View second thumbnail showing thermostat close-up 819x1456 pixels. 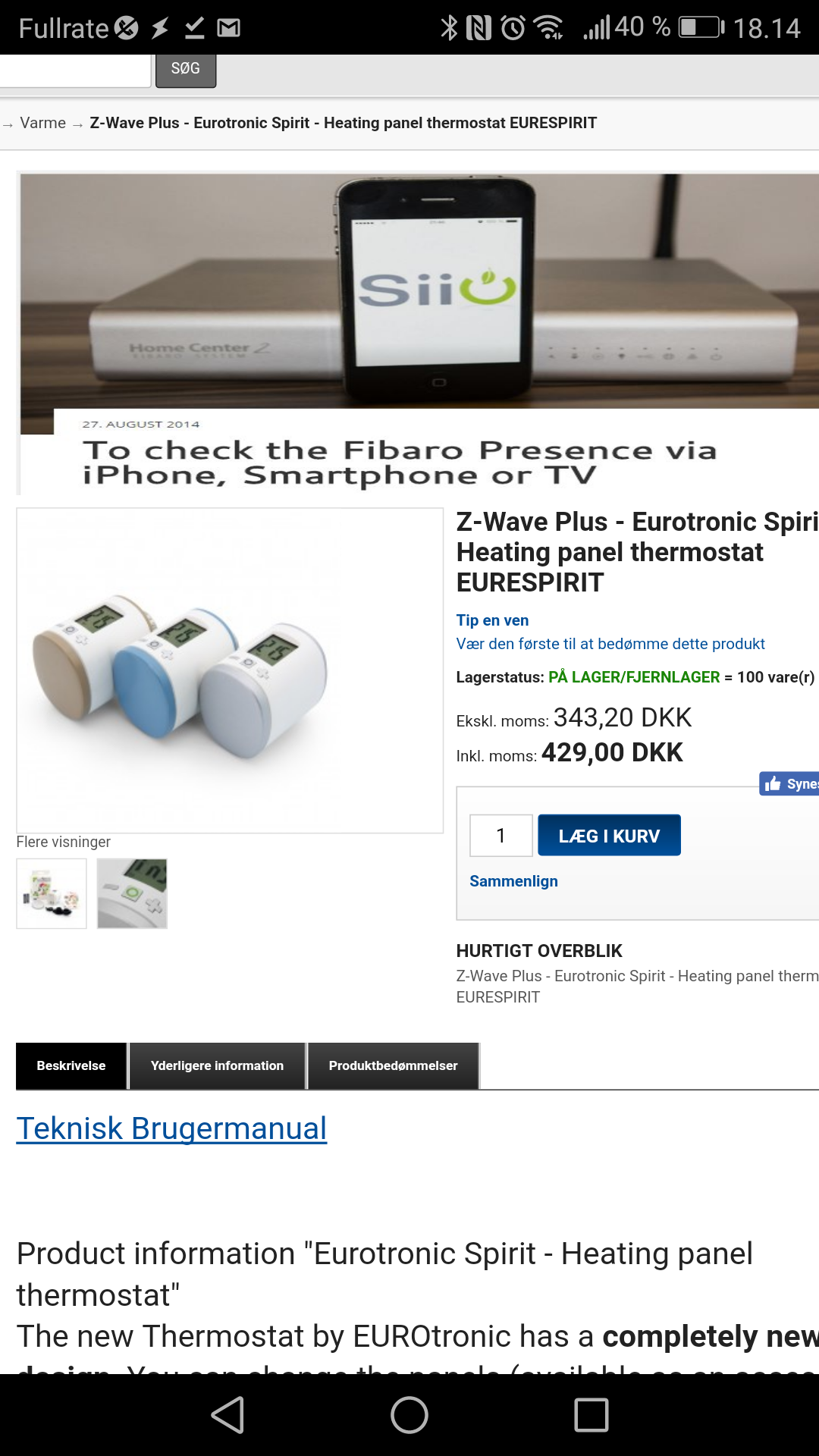point(132,893)
